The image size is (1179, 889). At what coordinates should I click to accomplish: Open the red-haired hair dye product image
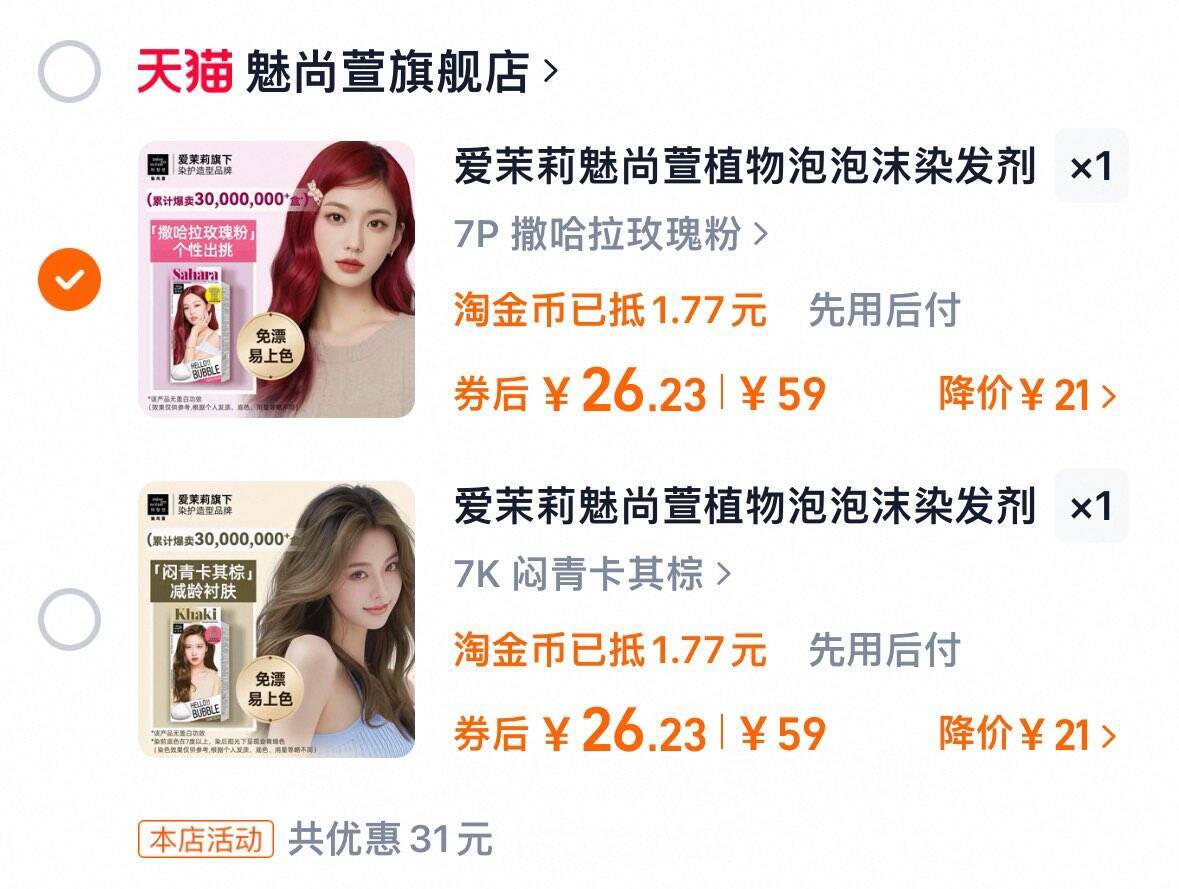click(276, 279)
